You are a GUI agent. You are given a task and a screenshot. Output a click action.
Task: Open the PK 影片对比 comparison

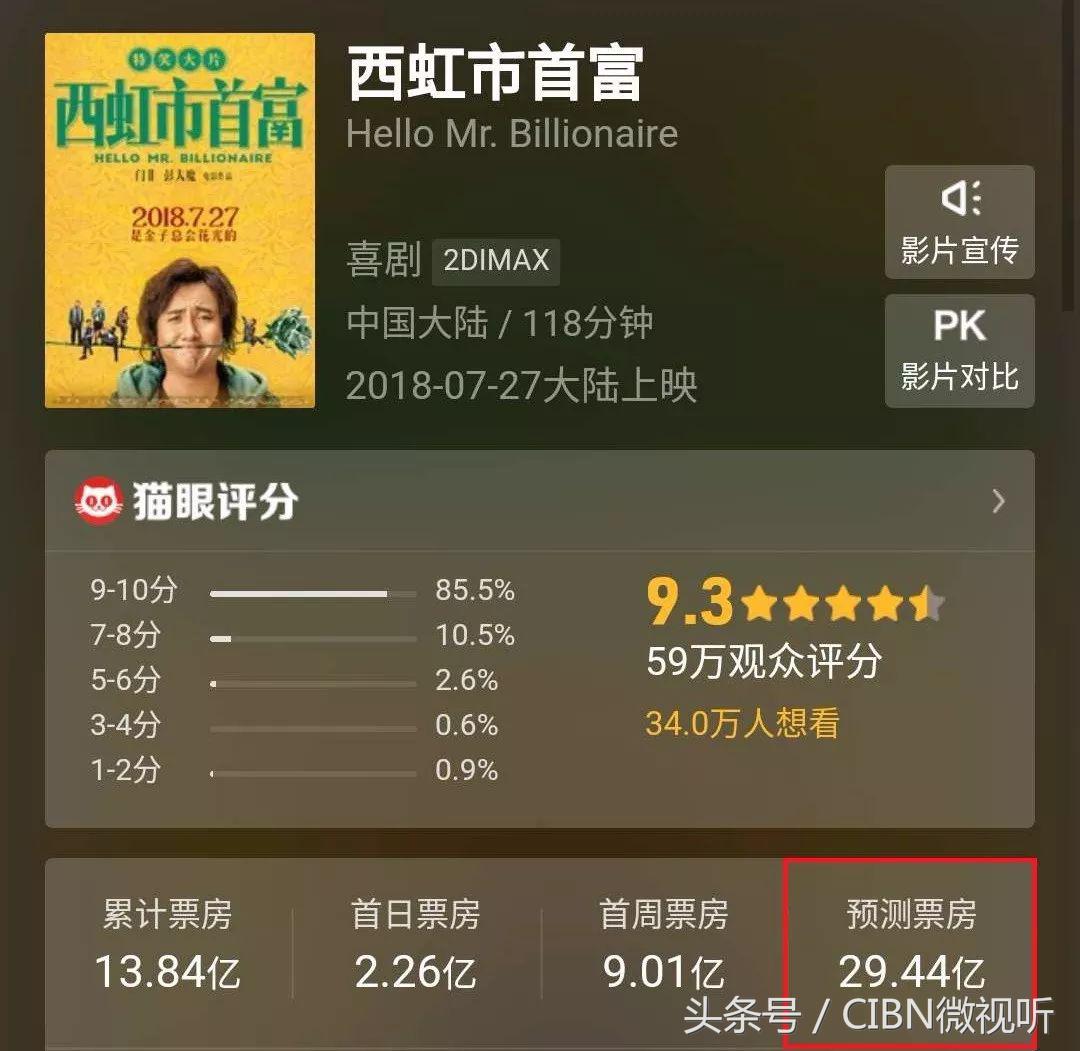point(959,350)
